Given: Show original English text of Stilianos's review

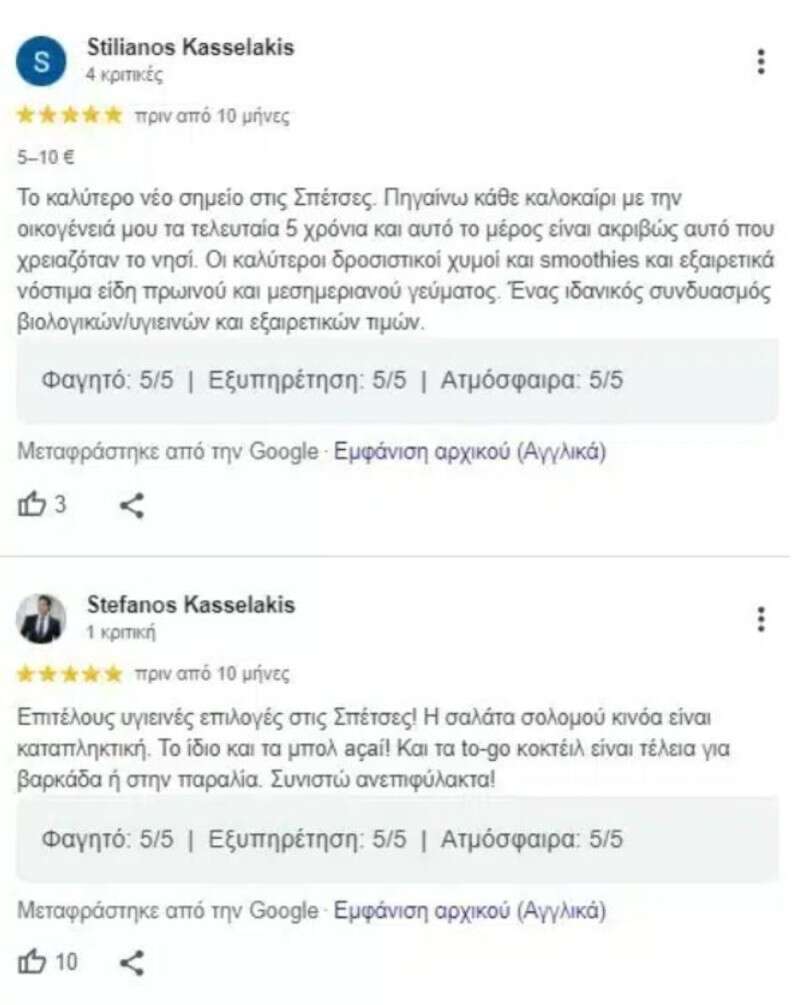Looking at the screenshot, I should coord(469,451).
